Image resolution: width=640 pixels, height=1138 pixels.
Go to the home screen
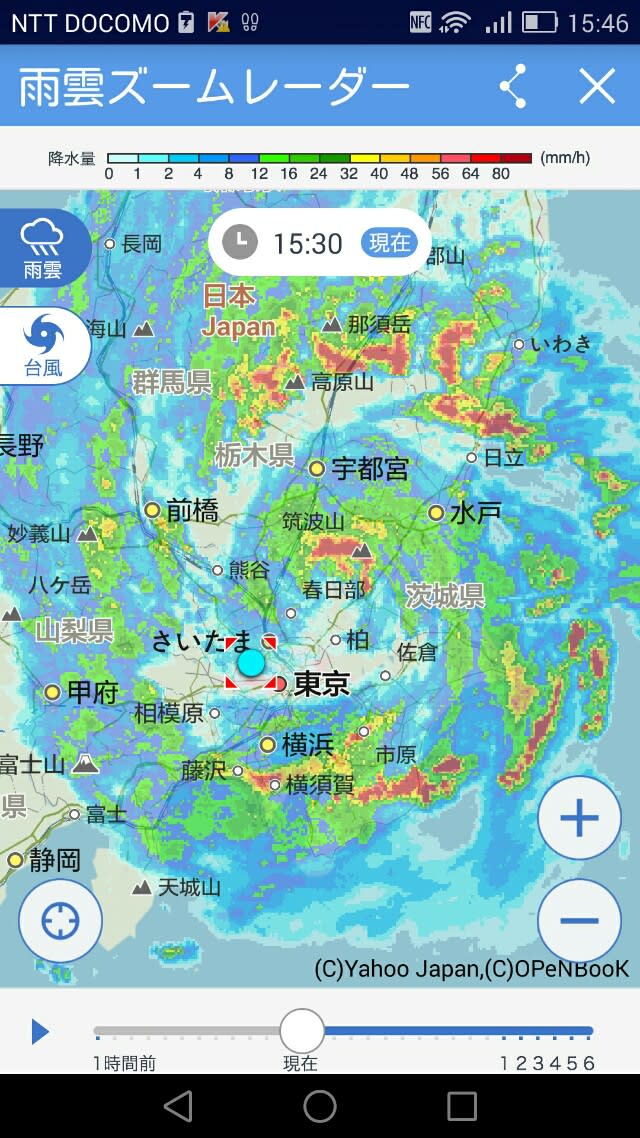(320, 1107)
